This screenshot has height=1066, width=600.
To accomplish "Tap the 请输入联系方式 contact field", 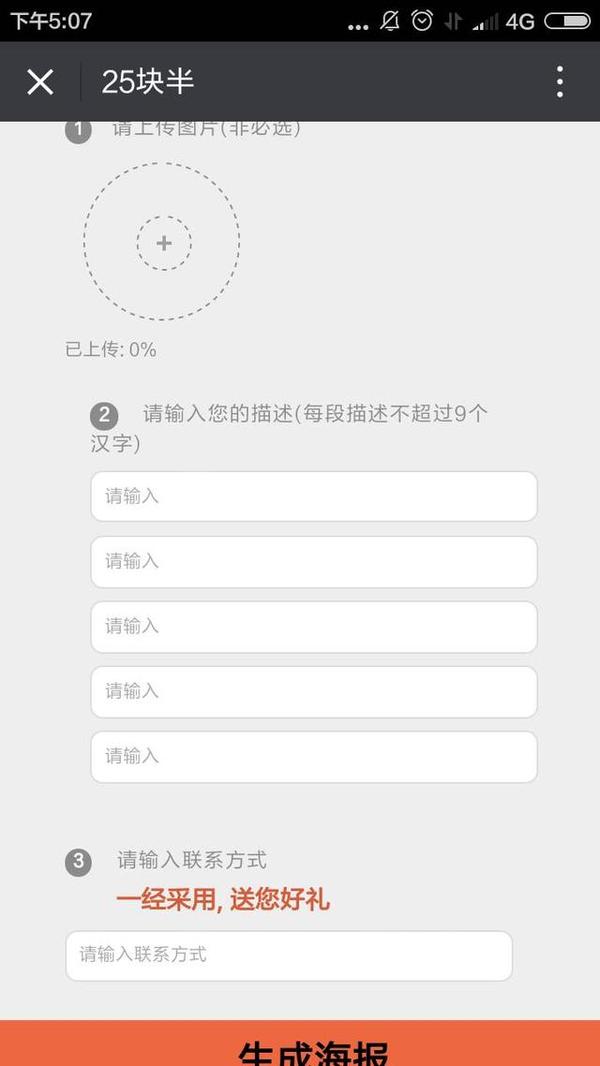I will (289, 955).
